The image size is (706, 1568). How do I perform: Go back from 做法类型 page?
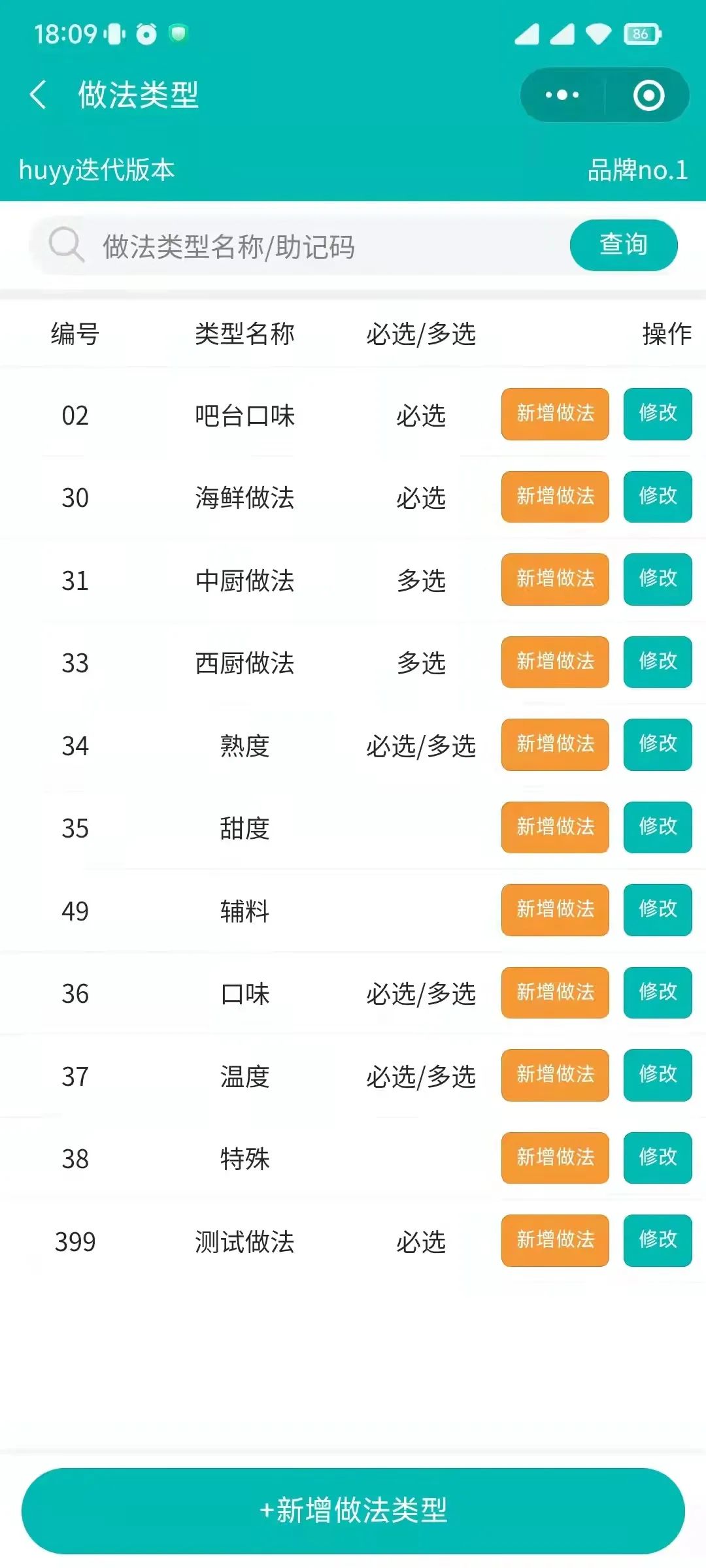pyautogui.click(x=39, y=95)
